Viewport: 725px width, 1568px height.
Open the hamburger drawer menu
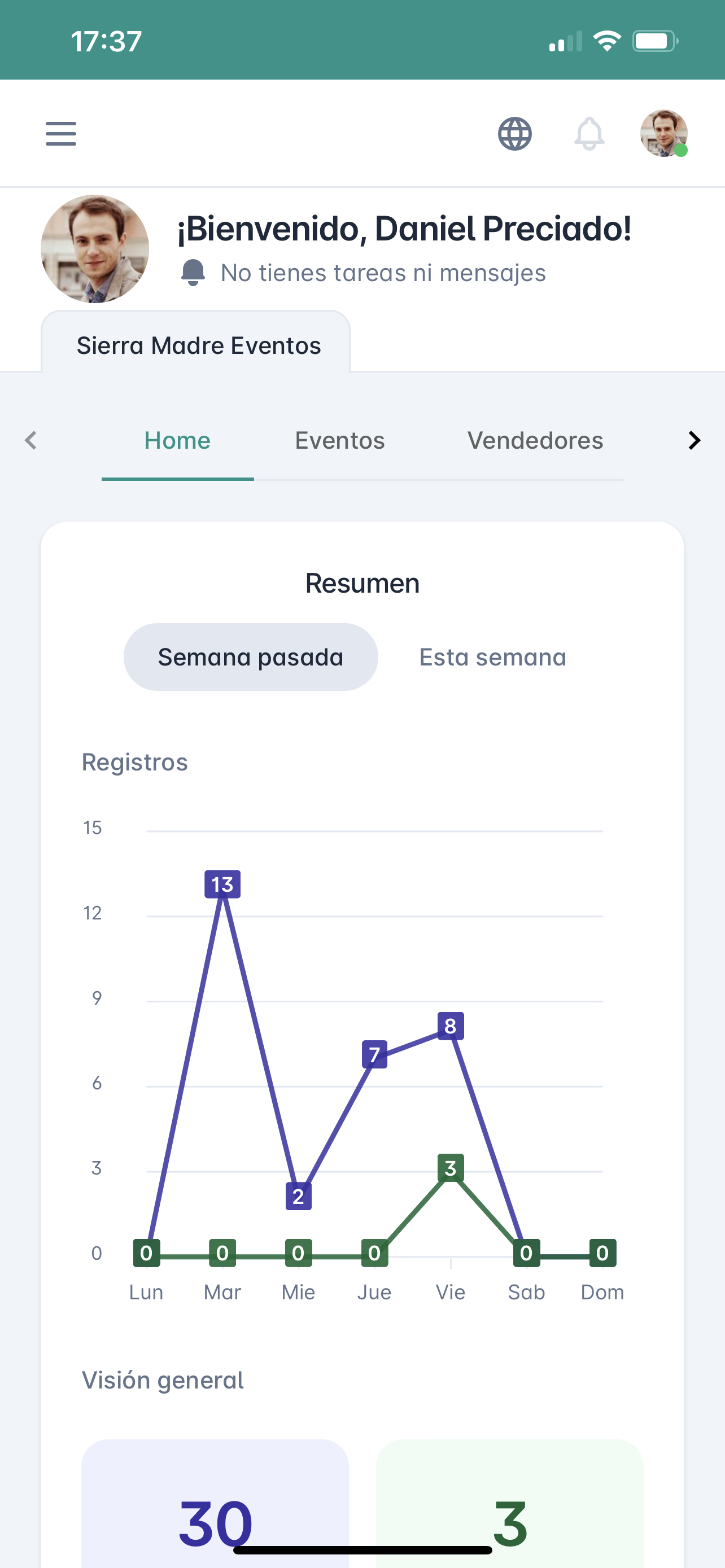tap(61, 133)
